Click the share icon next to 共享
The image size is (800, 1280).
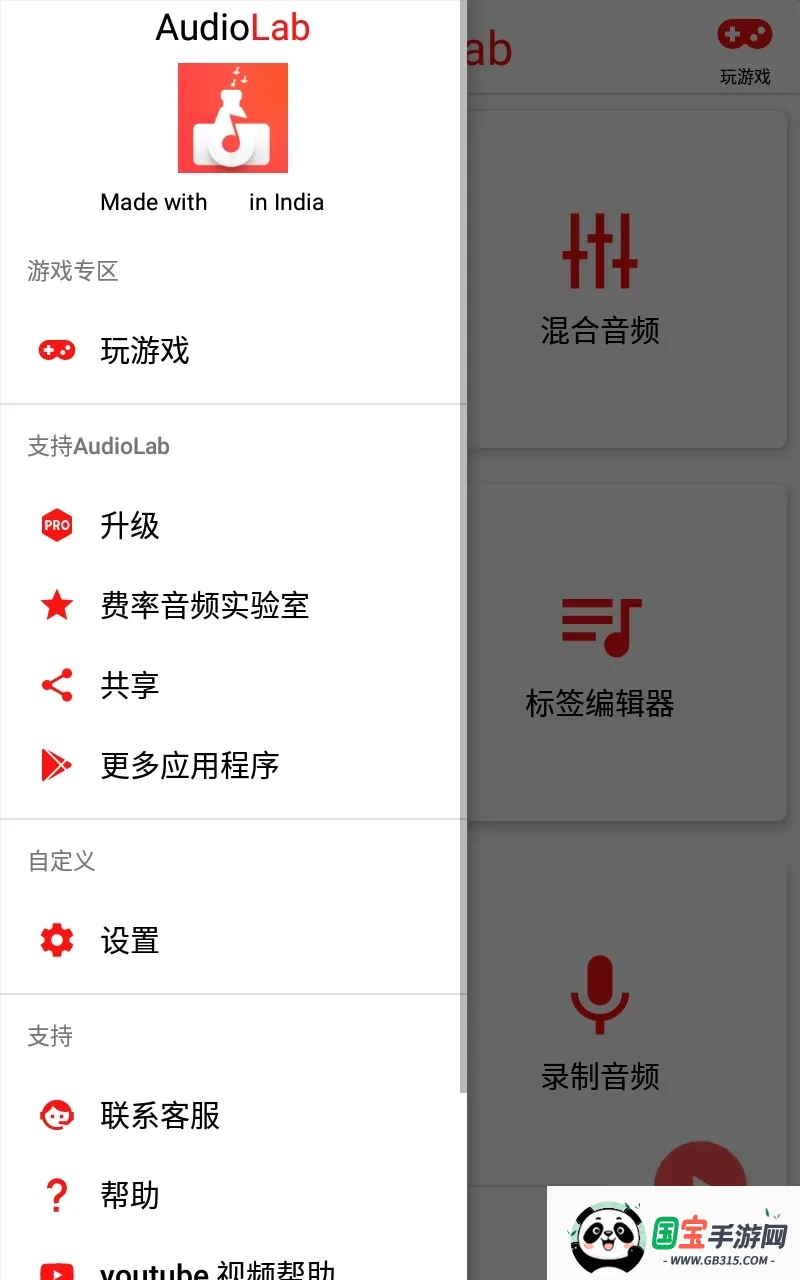point(56,684)
